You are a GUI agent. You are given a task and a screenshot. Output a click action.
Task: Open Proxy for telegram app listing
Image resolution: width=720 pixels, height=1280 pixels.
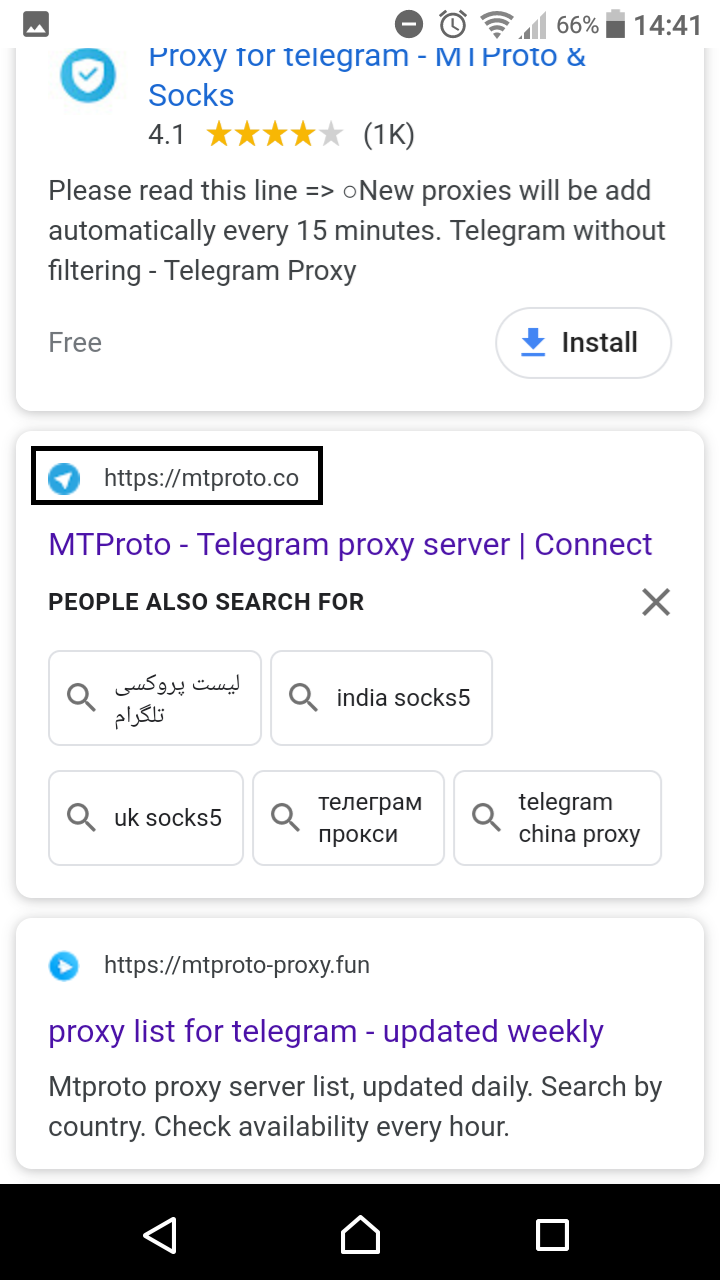point(367,76)
